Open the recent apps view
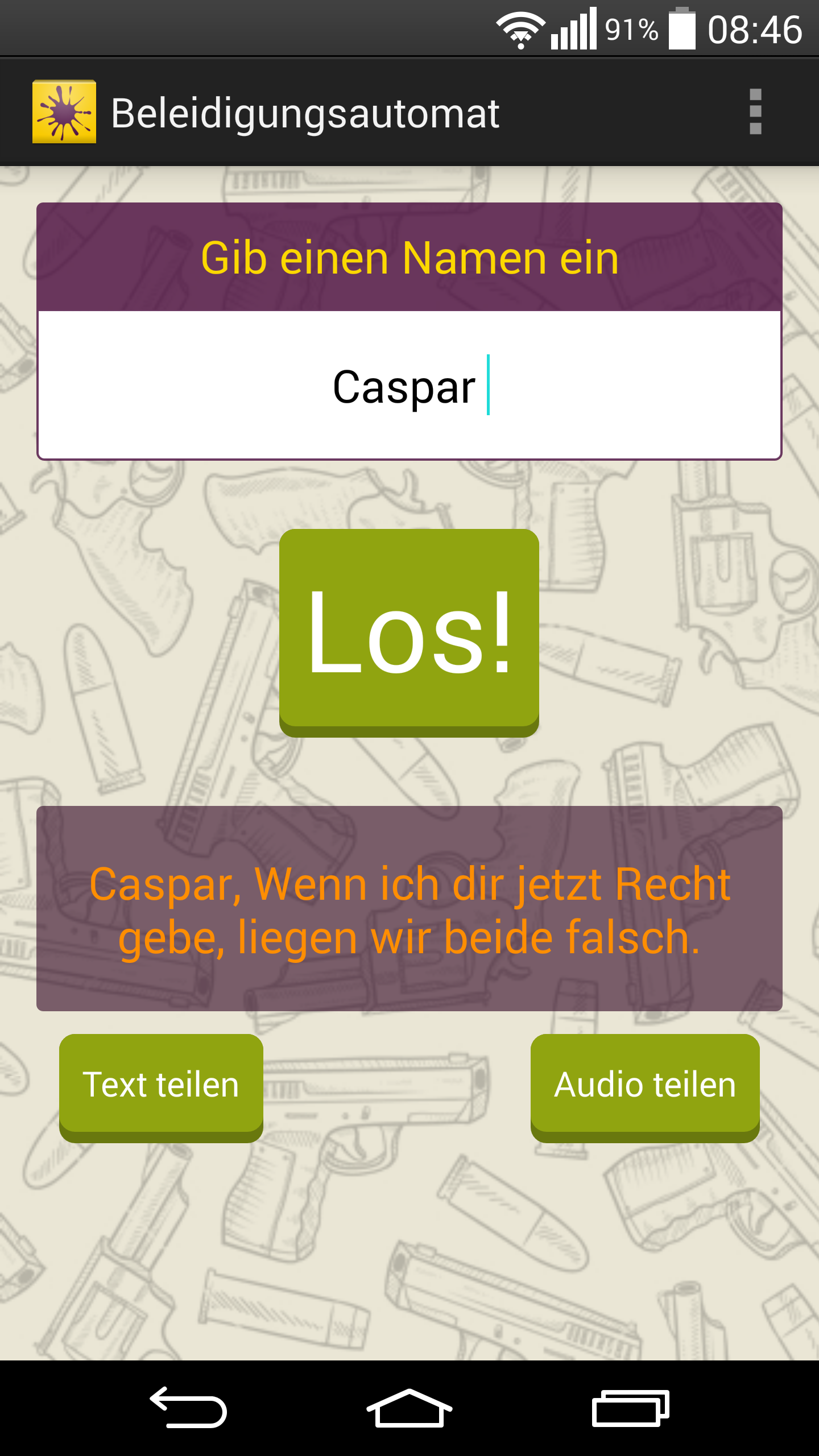Viewport: 819px width, 1456px height. tap(630, 1408)
